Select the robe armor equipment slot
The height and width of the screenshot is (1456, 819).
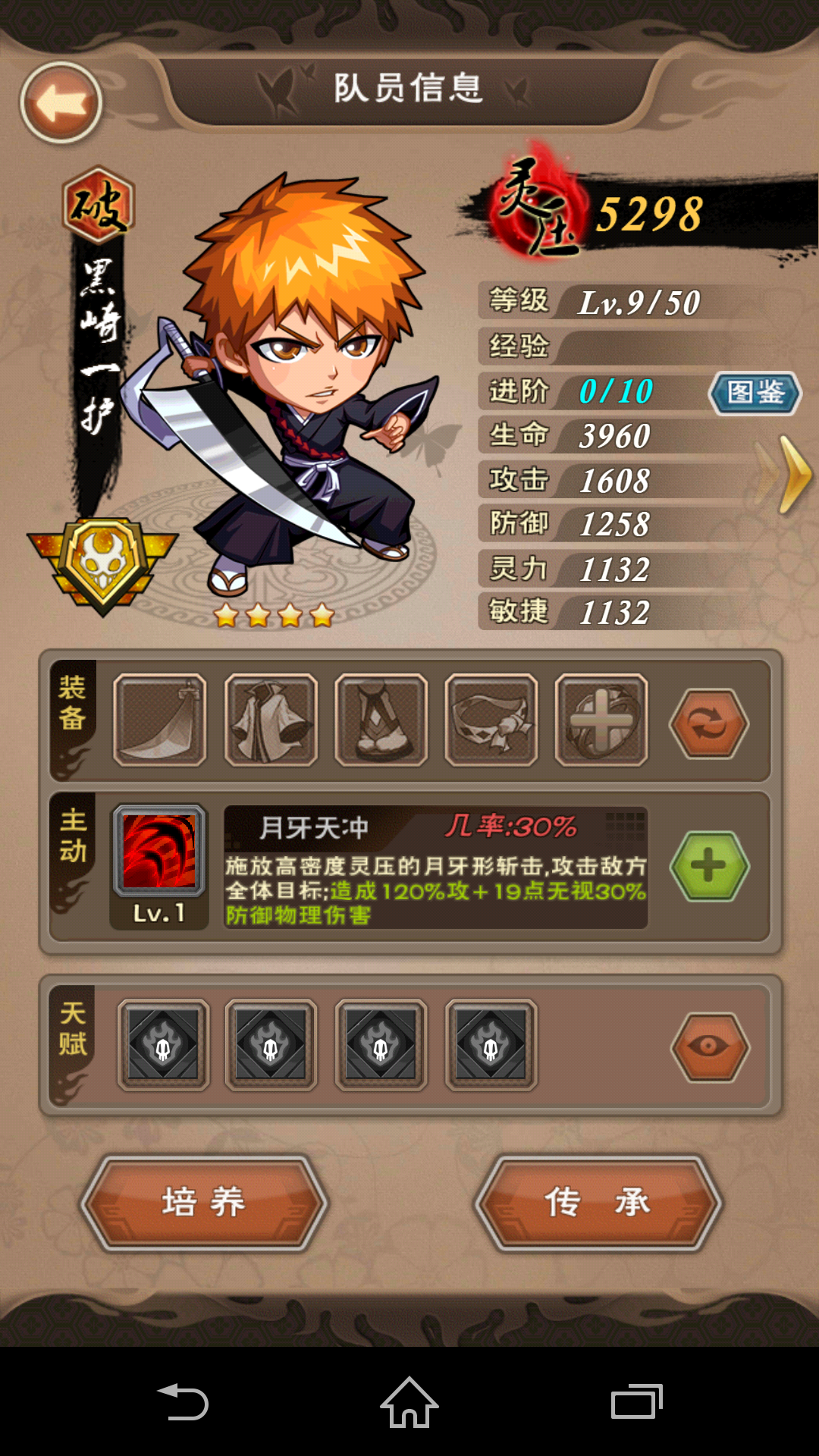(x=271, y=720)
